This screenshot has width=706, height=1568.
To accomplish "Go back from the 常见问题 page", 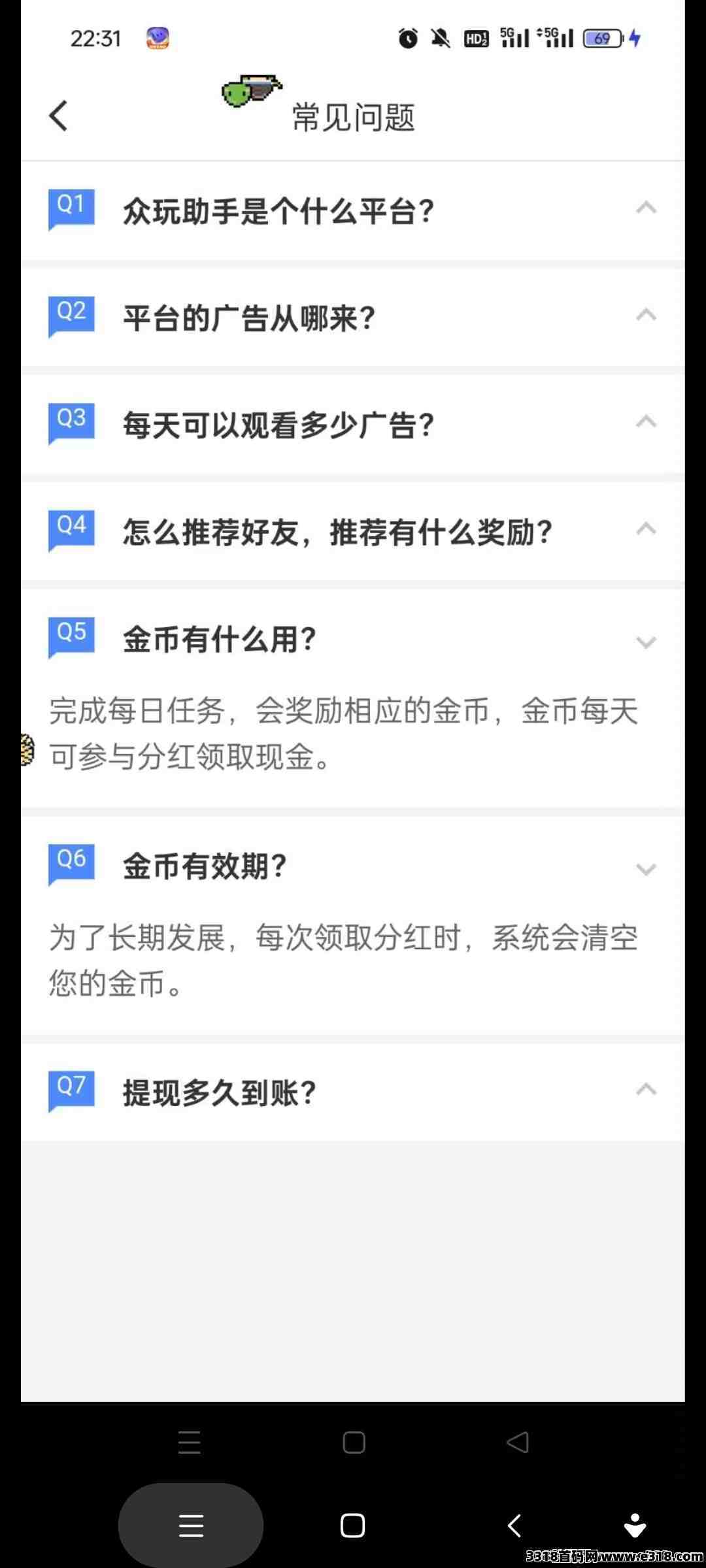I will (x=58, y=116).
